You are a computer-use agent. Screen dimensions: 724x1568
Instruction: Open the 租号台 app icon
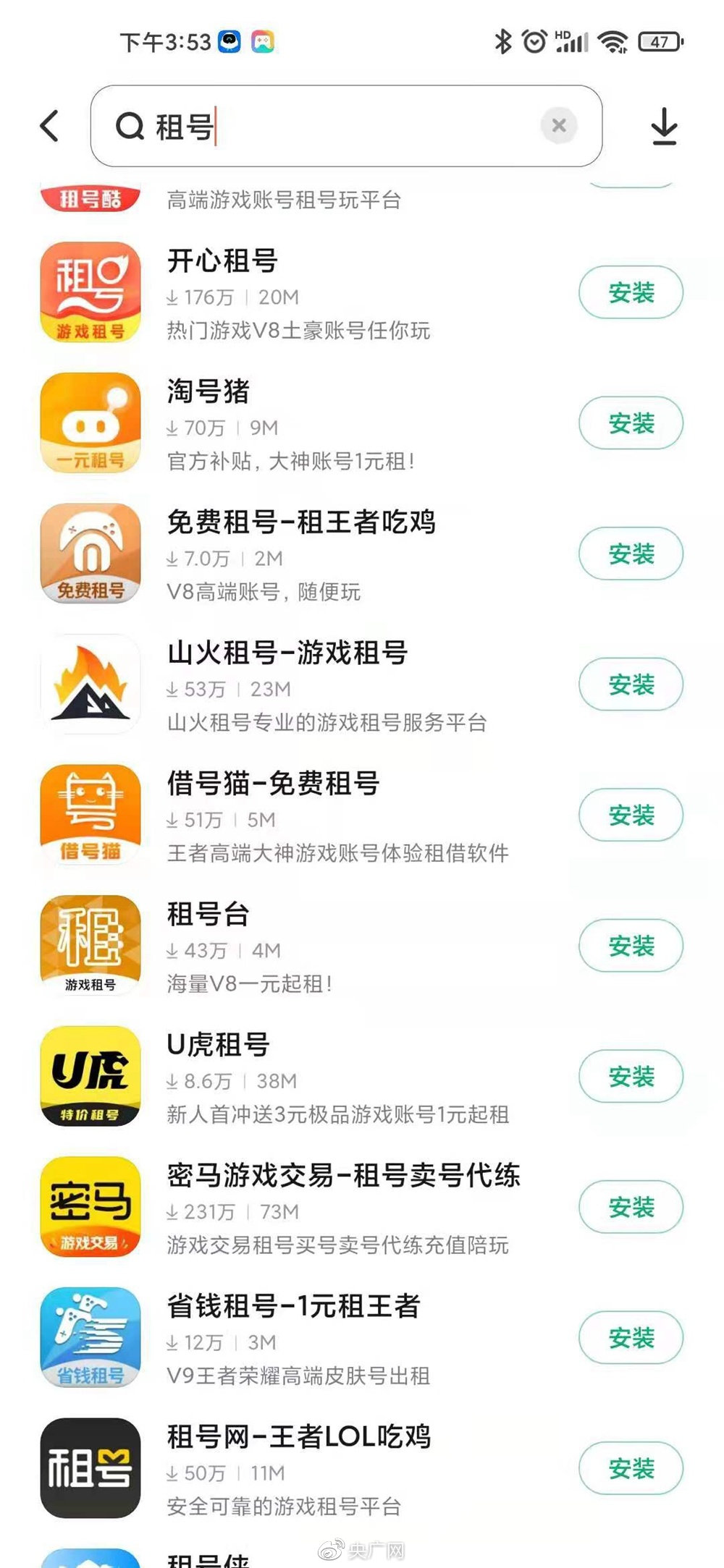click(x=88, y=945)
